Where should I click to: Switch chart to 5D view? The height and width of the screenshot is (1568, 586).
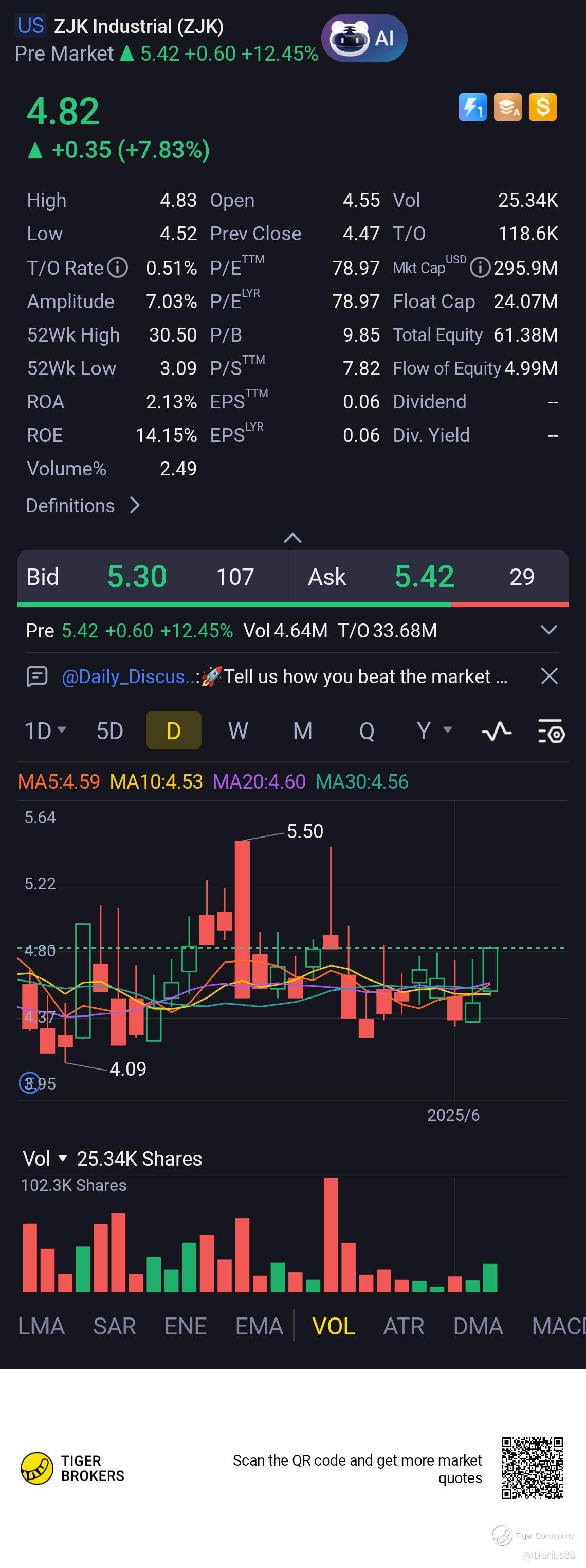[x=109, y=730]
